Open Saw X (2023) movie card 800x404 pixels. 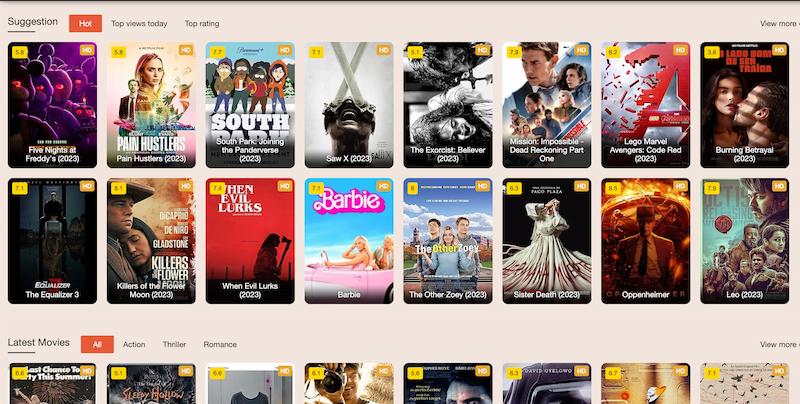point(349,104)
